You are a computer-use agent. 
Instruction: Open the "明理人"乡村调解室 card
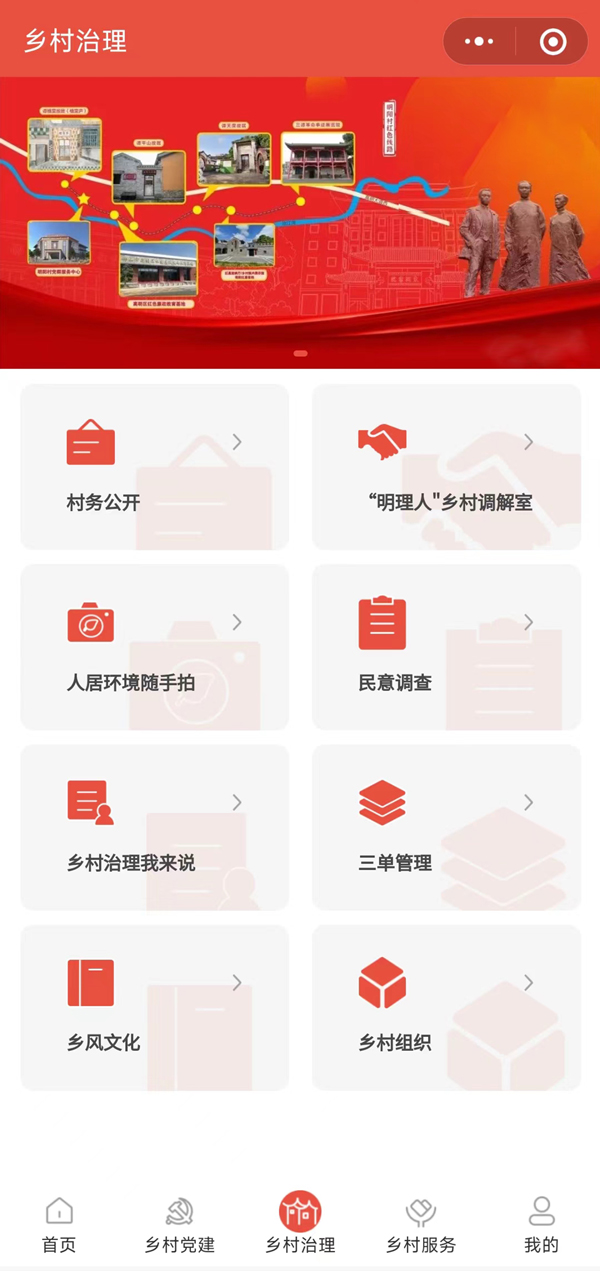(x=446, y=467)
